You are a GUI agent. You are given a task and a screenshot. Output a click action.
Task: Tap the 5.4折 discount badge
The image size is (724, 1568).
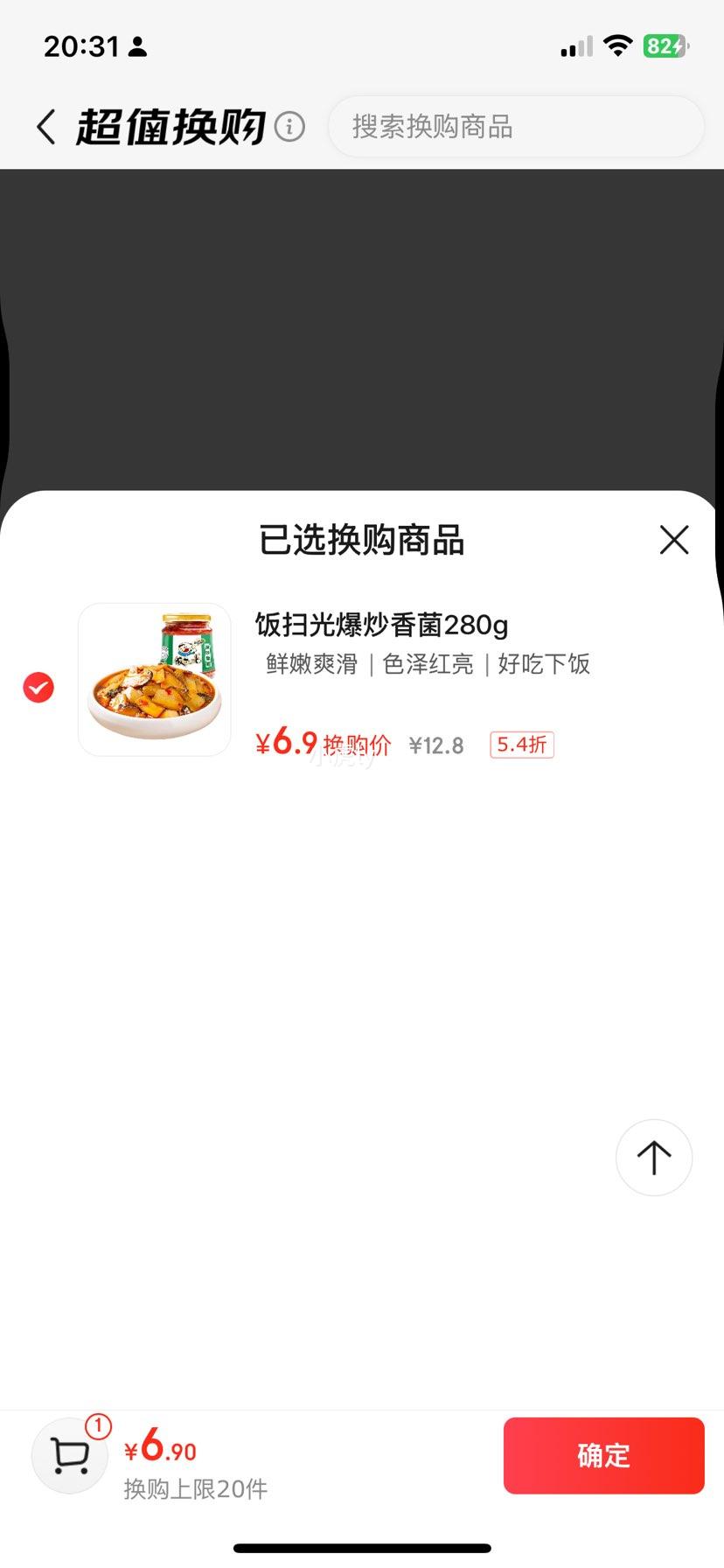tap(521, 745)
